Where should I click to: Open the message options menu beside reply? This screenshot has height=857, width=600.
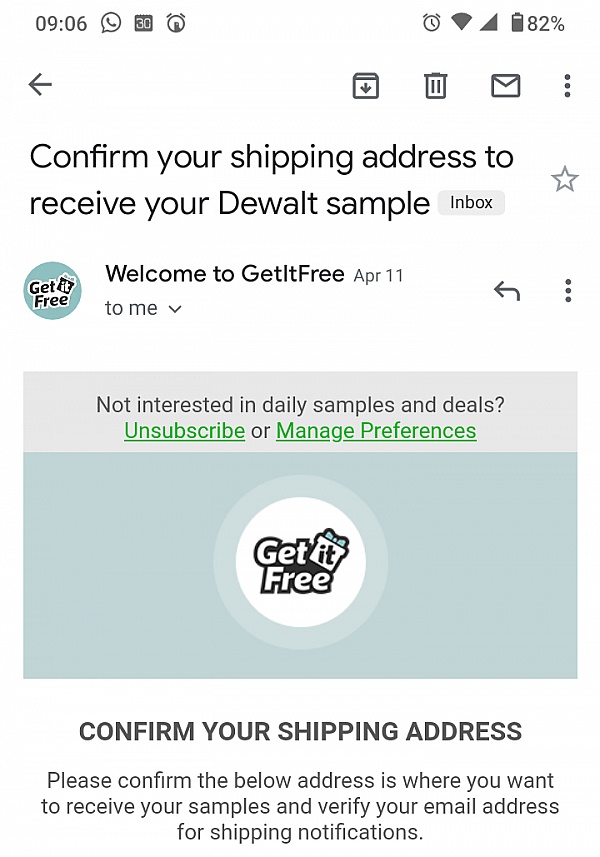568,291
